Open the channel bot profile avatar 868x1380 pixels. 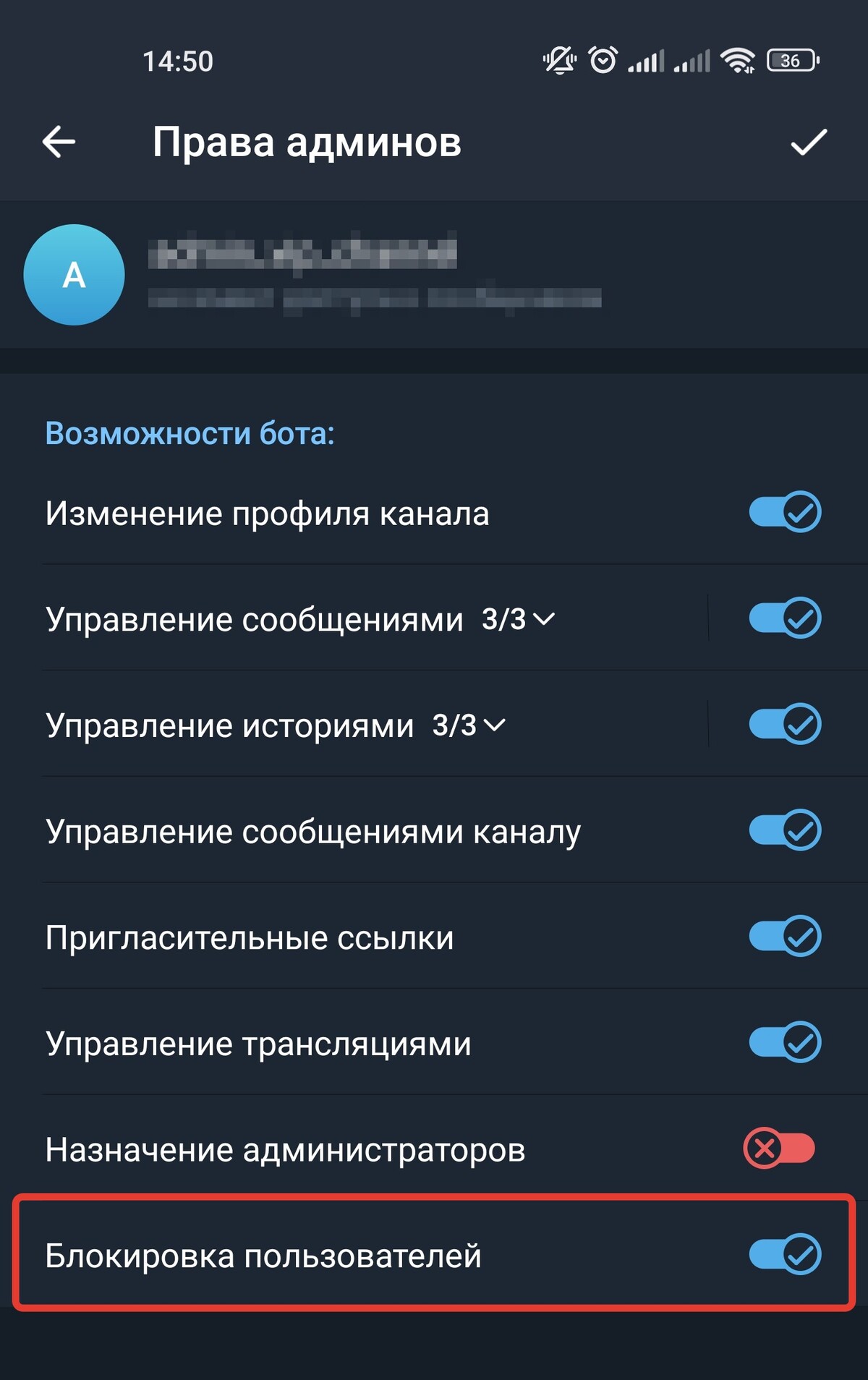click(75, 275)
